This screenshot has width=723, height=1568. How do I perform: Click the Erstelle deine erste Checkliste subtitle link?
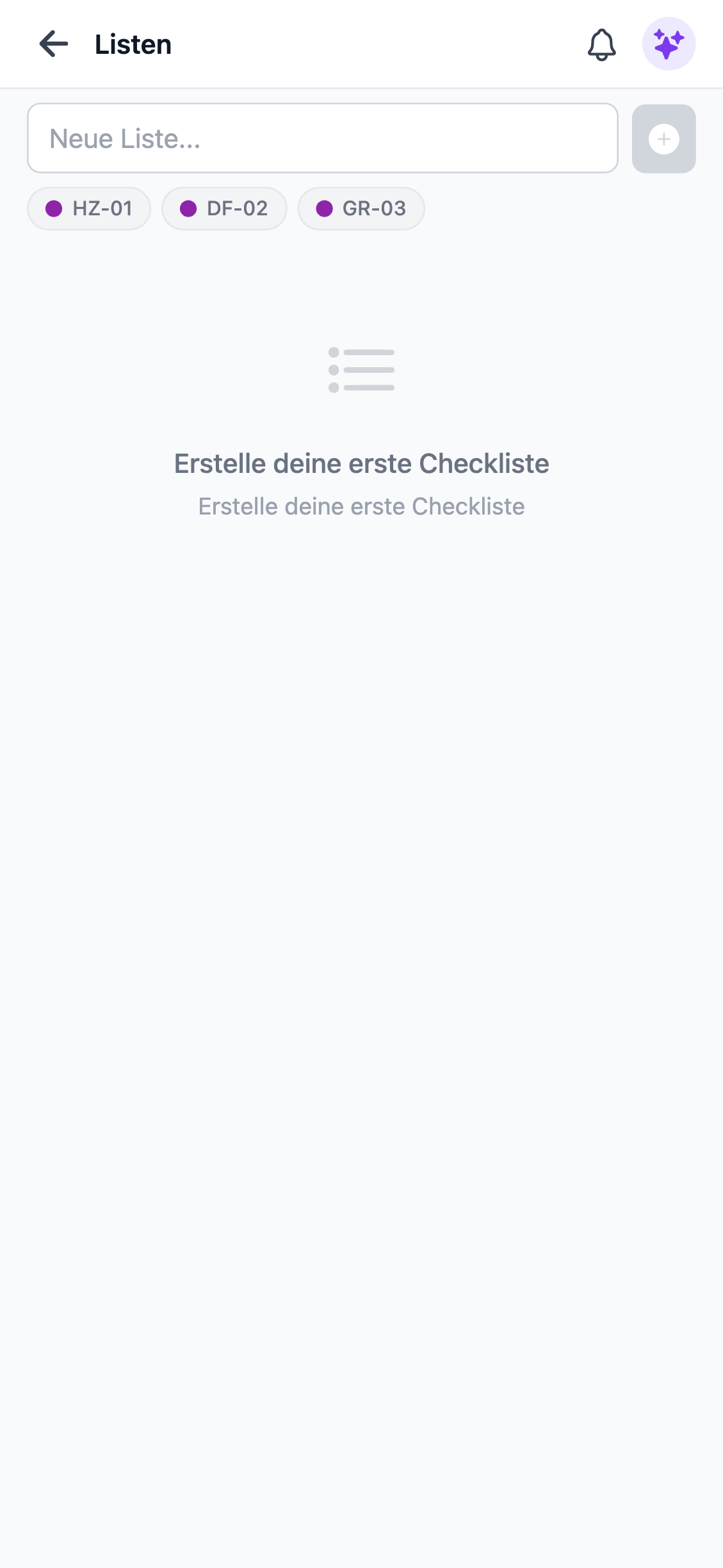361,506
